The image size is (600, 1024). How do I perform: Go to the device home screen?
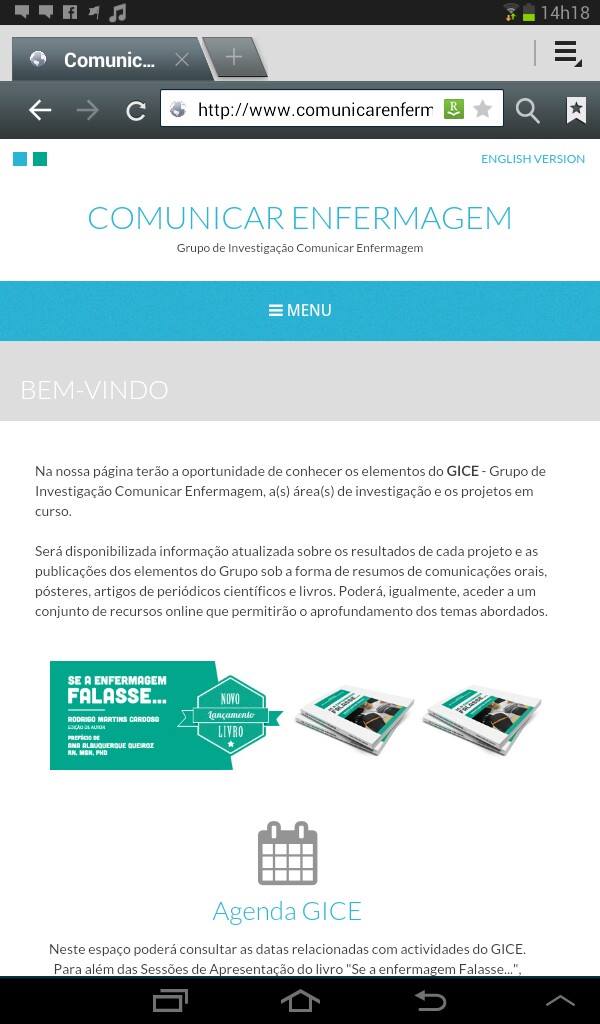[x=300, y=1000]
